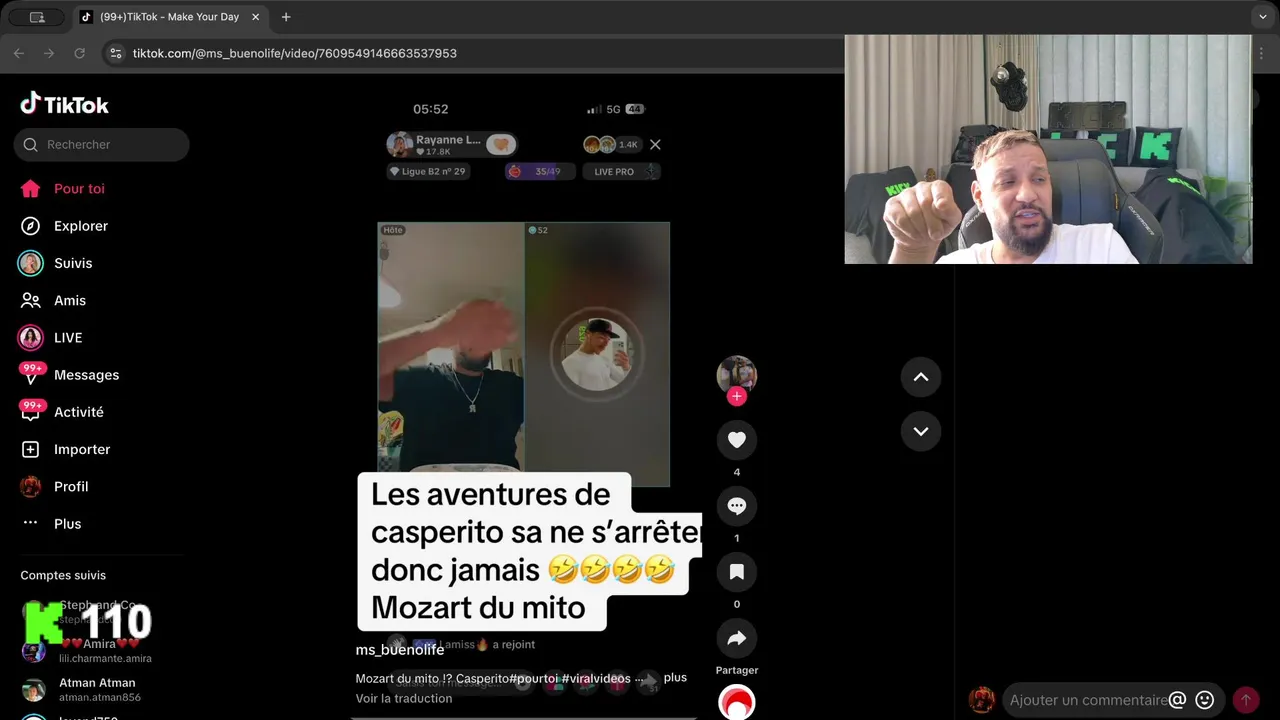Screen dimensions: 1280x720
Task: Follow the creator with the plus badge
Action: (737, 397)
